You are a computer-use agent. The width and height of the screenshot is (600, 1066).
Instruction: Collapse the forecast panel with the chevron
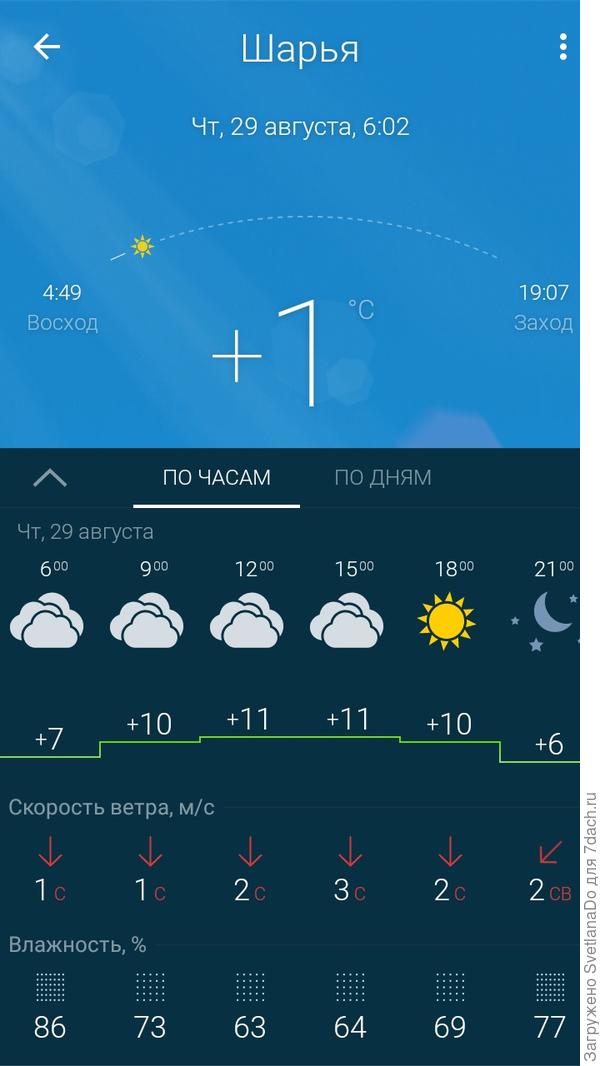[x=50, y=478]
